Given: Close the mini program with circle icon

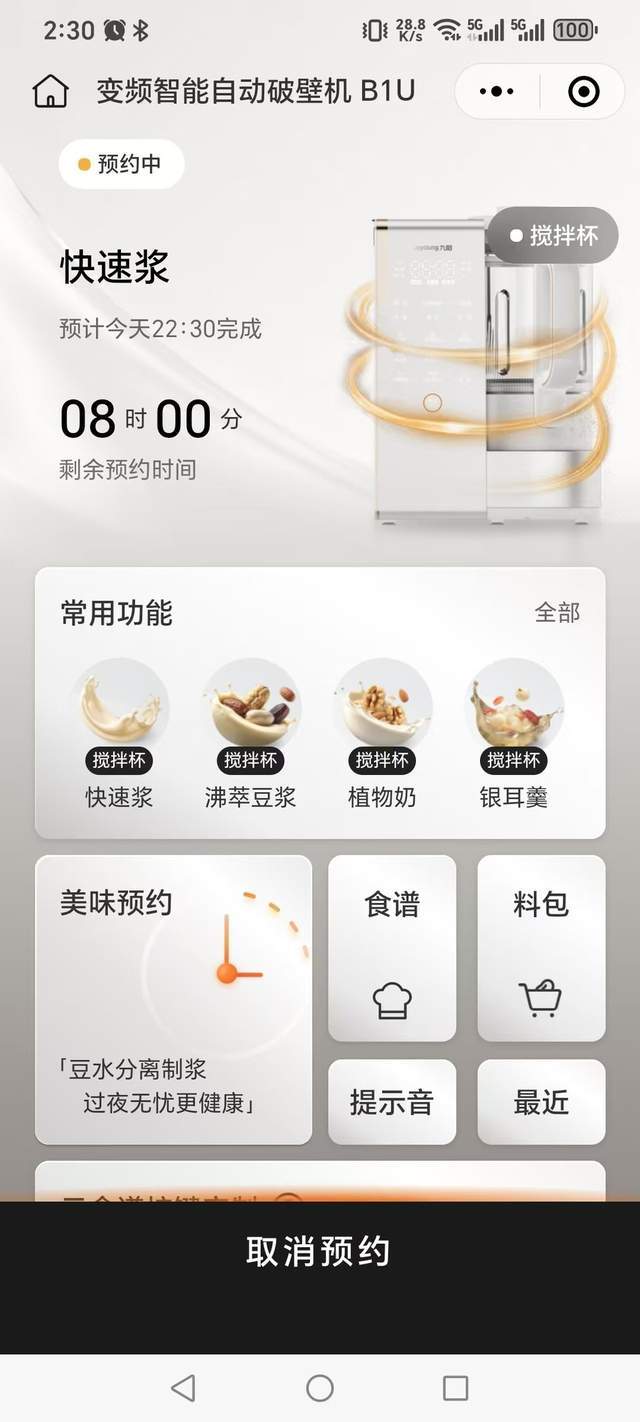Looking at the screenshot, I should tap(584, 92).
